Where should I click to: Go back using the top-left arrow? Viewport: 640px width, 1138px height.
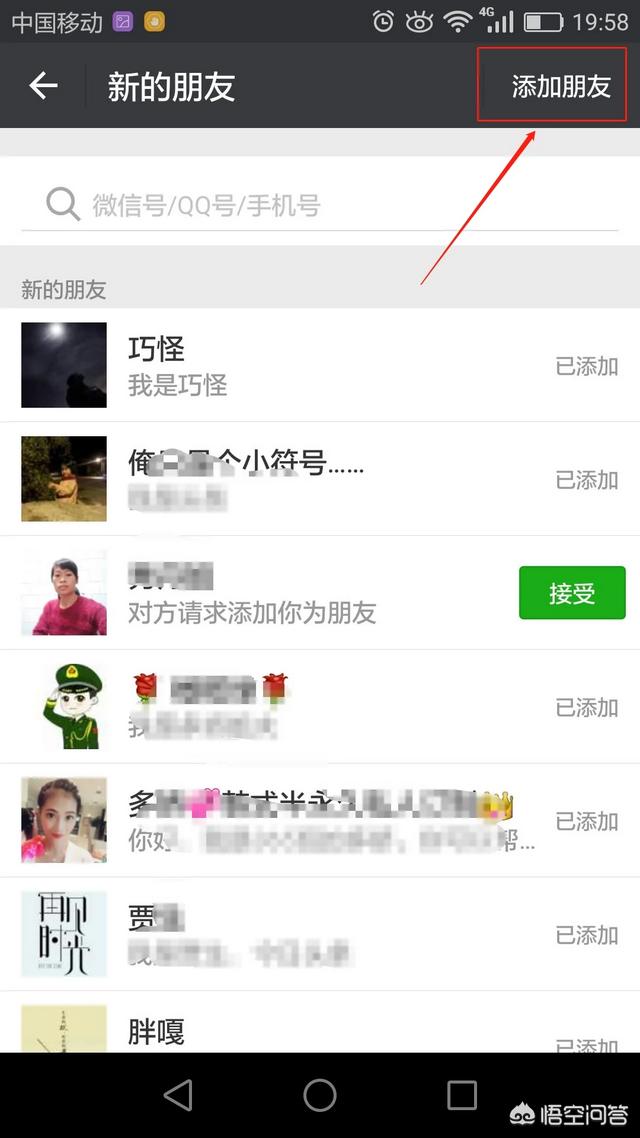click(43, 86)
